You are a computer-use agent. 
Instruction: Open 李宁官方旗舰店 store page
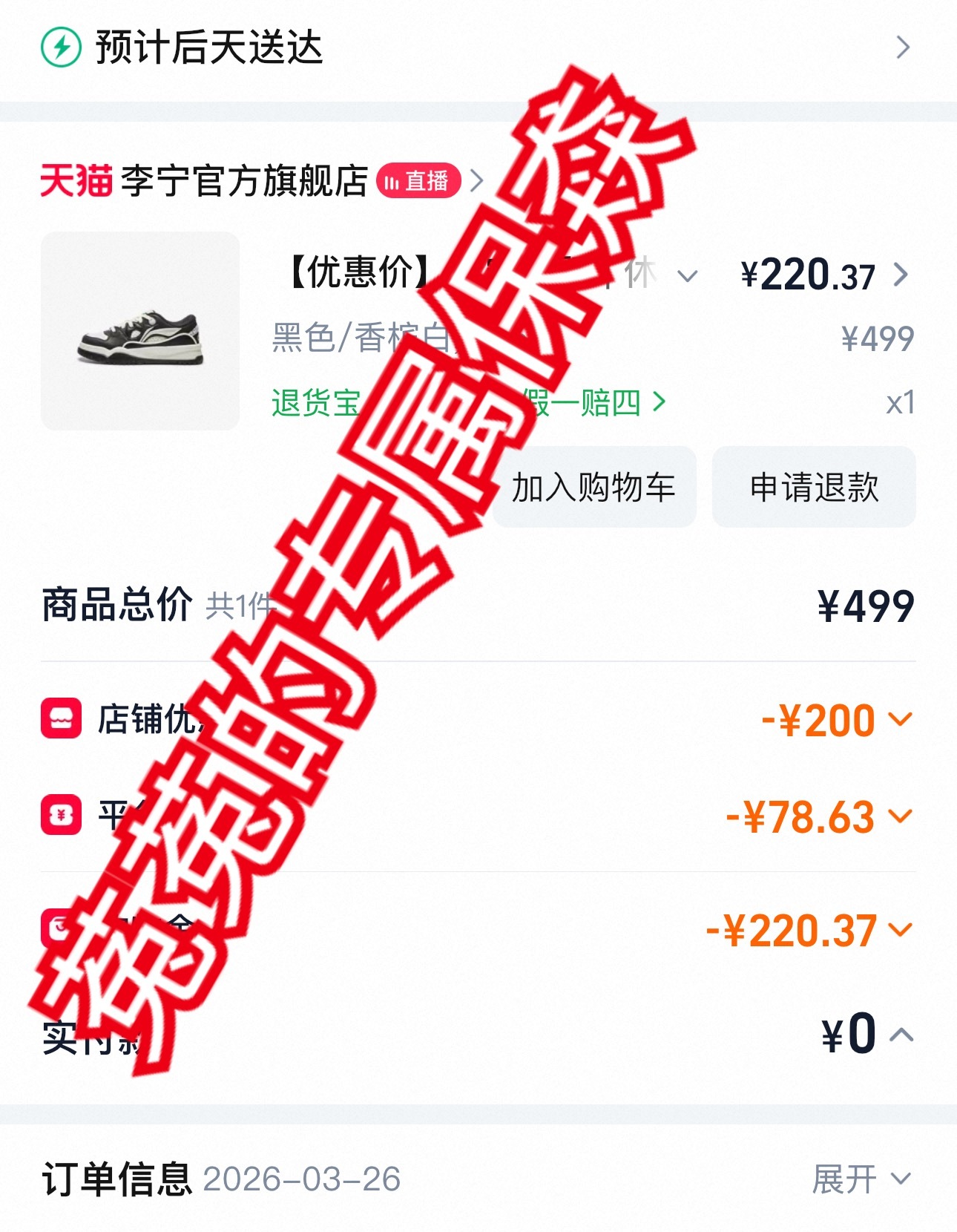[245, 180]
